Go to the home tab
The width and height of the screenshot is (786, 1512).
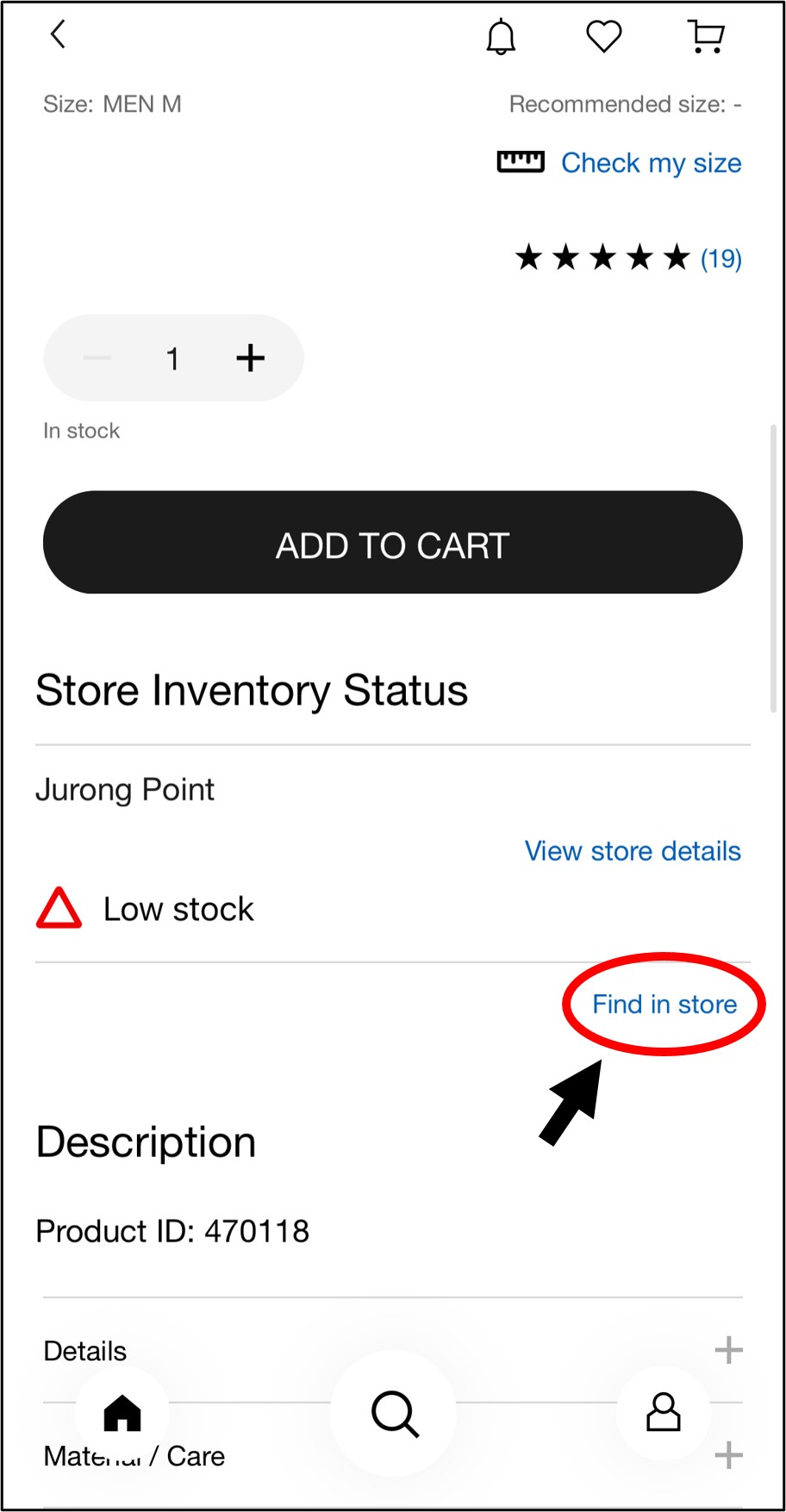click(x=122, y=1414)
